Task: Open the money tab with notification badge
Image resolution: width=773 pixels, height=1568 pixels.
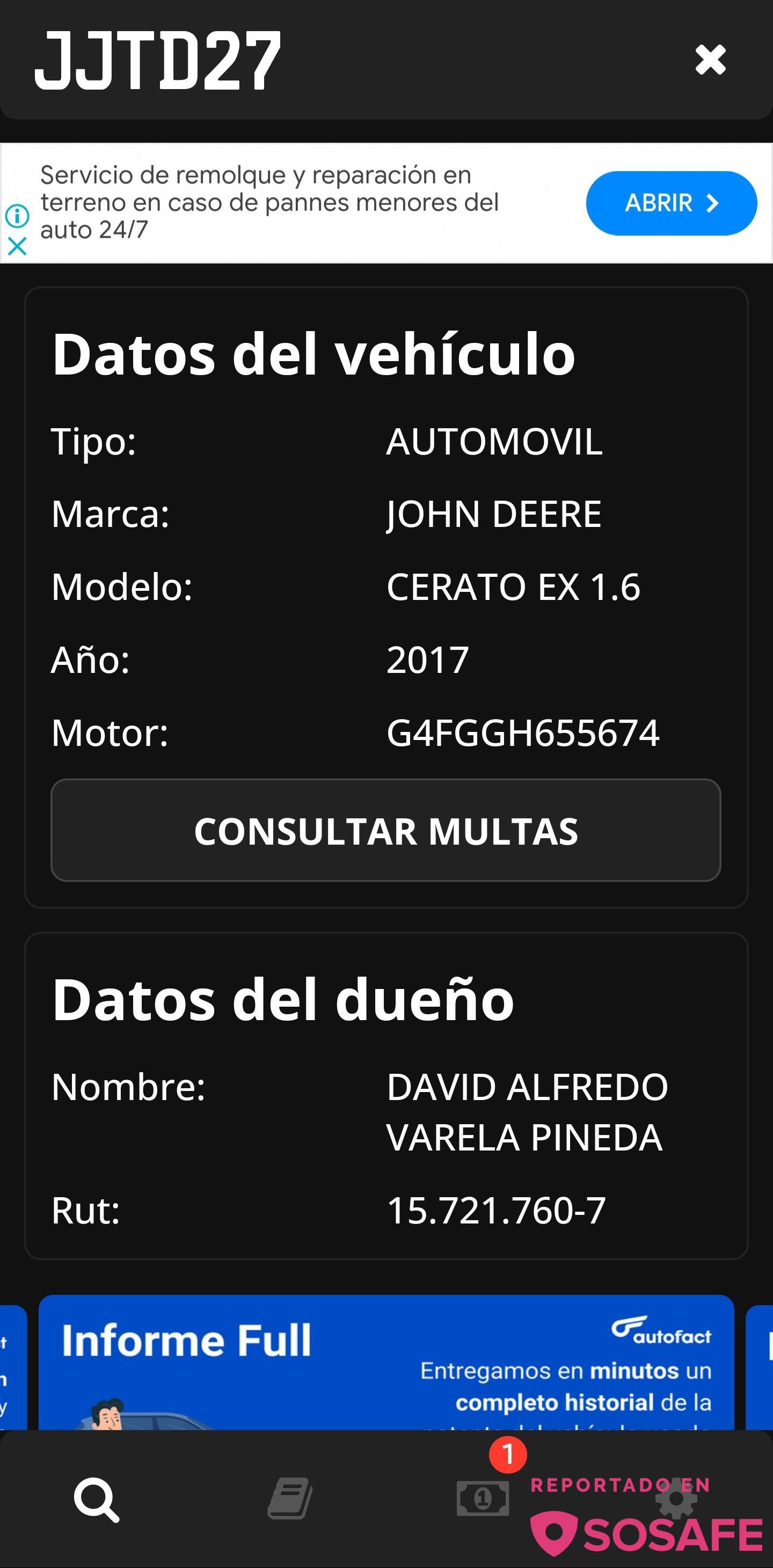Action: pos(483,1498)
